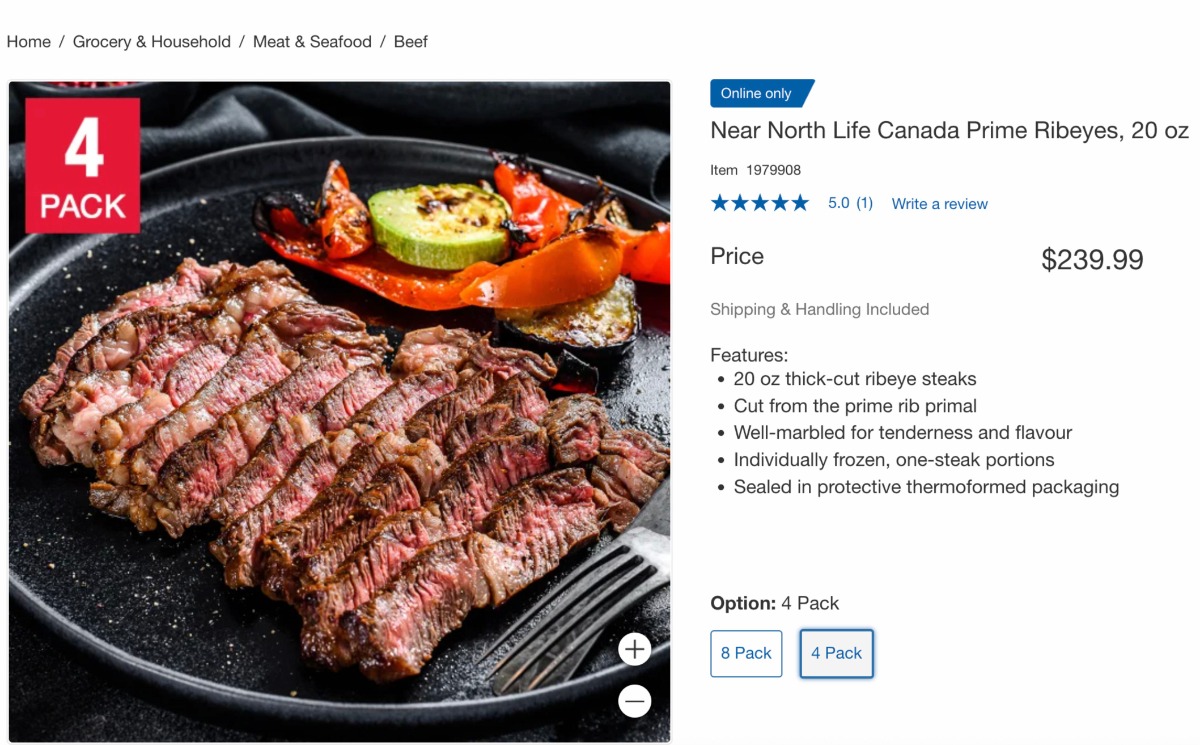Select the 4 Pack option

836,653
